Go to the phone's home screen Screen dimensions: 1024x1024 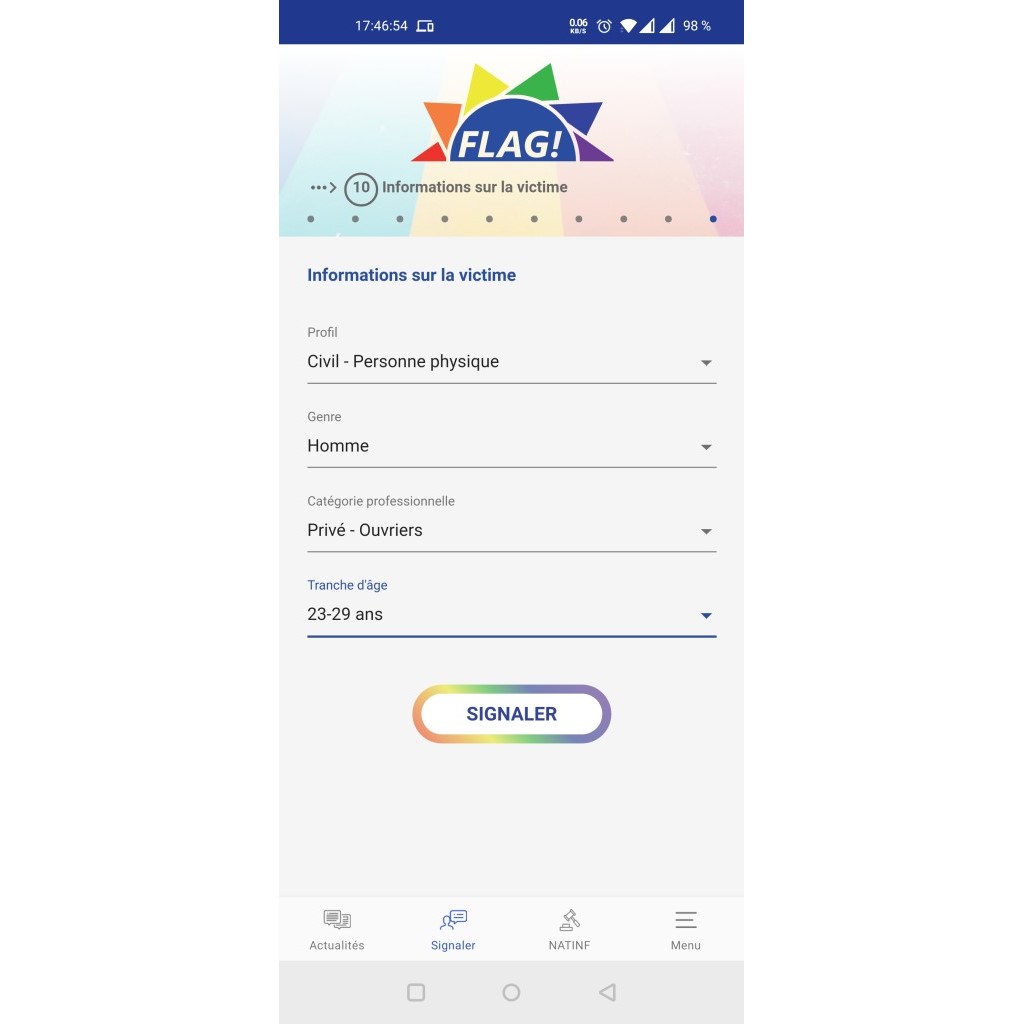511,992
